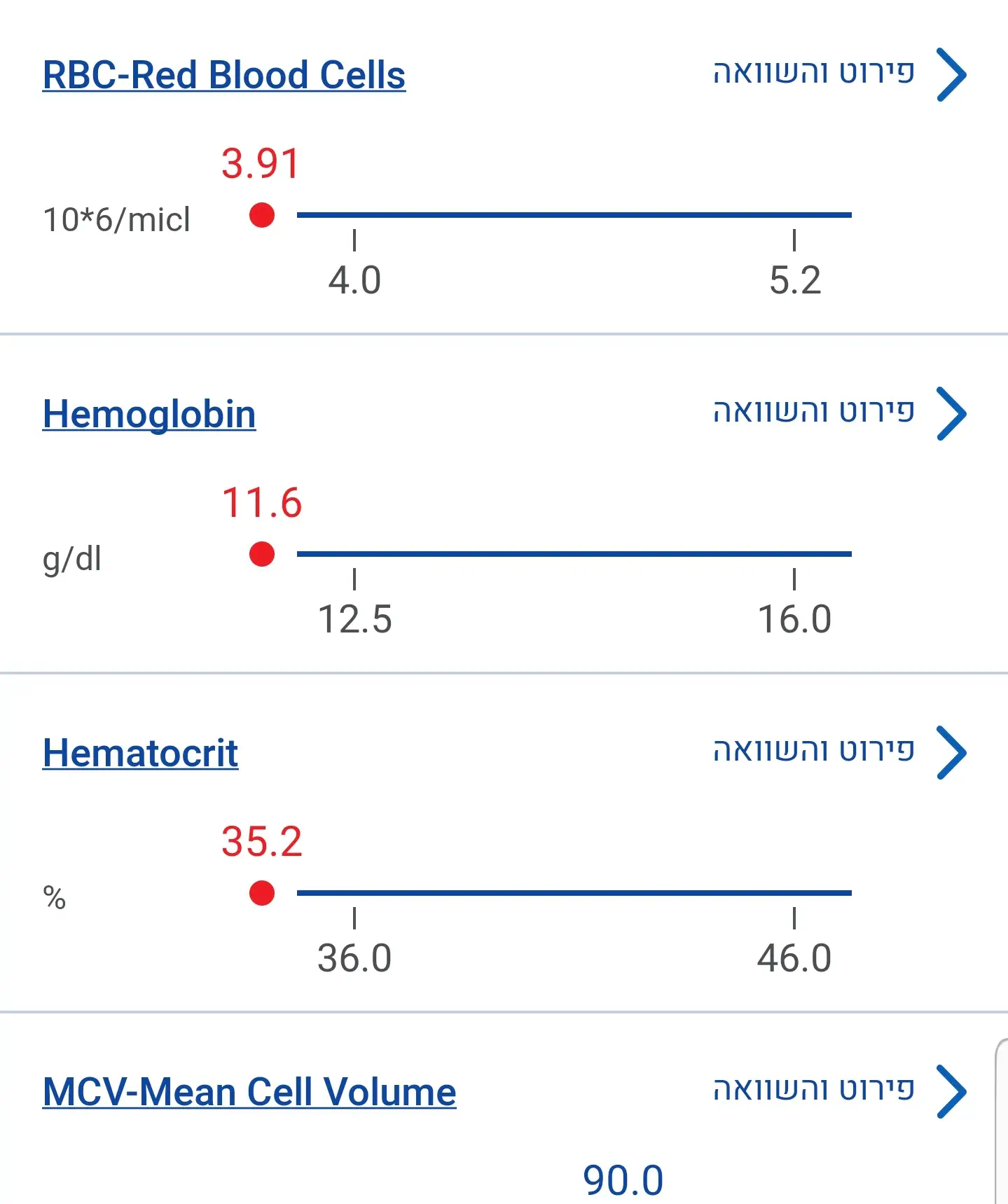Open the MCV-Mean Cell Volume link
1008x1204 pixels.
pyautogui.click(x=249, y=1092)
